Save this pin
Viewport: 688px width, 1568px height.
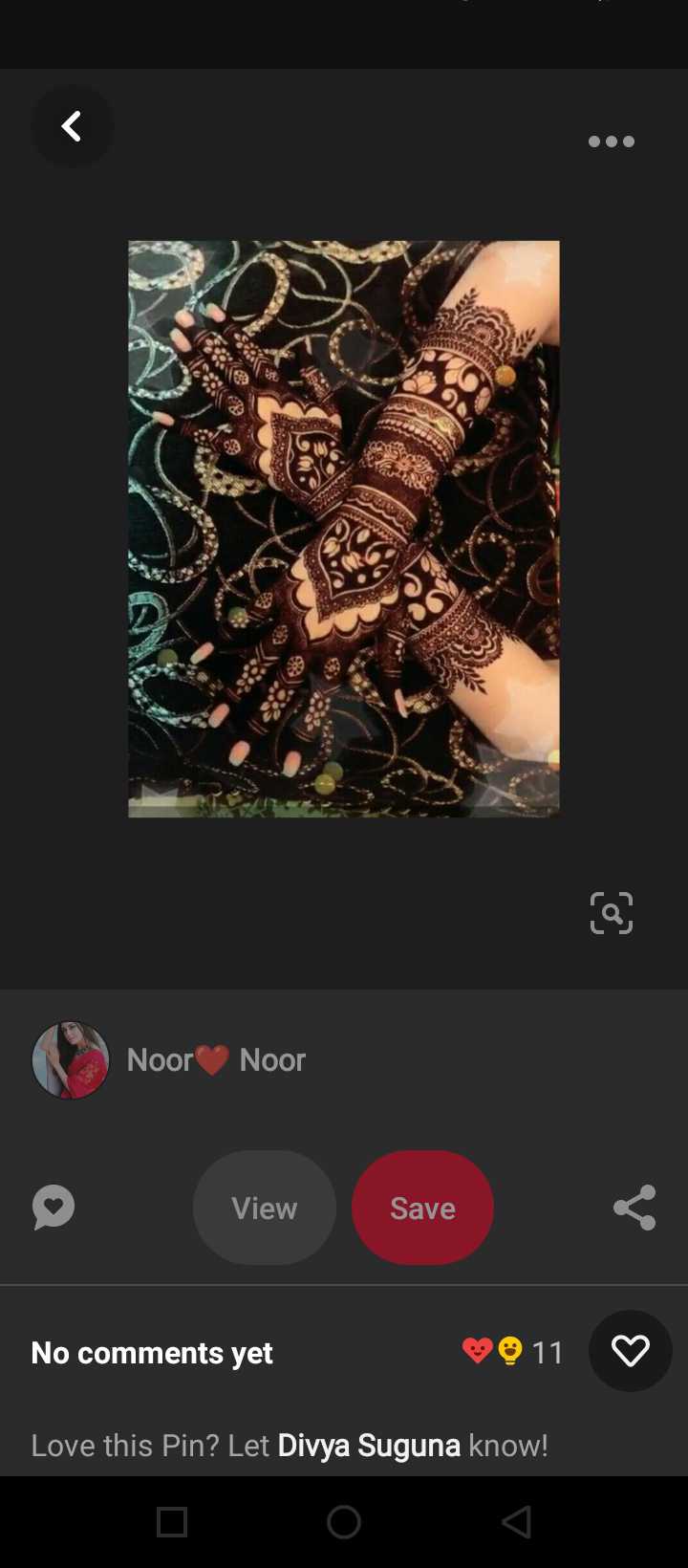(x=422, y=1208)
